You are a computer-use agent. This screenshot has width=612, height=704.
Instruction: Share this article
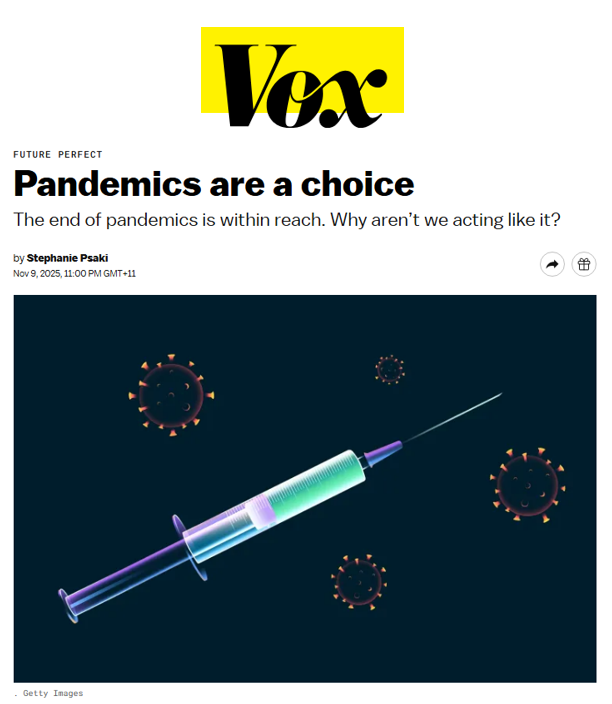(552, 264)
